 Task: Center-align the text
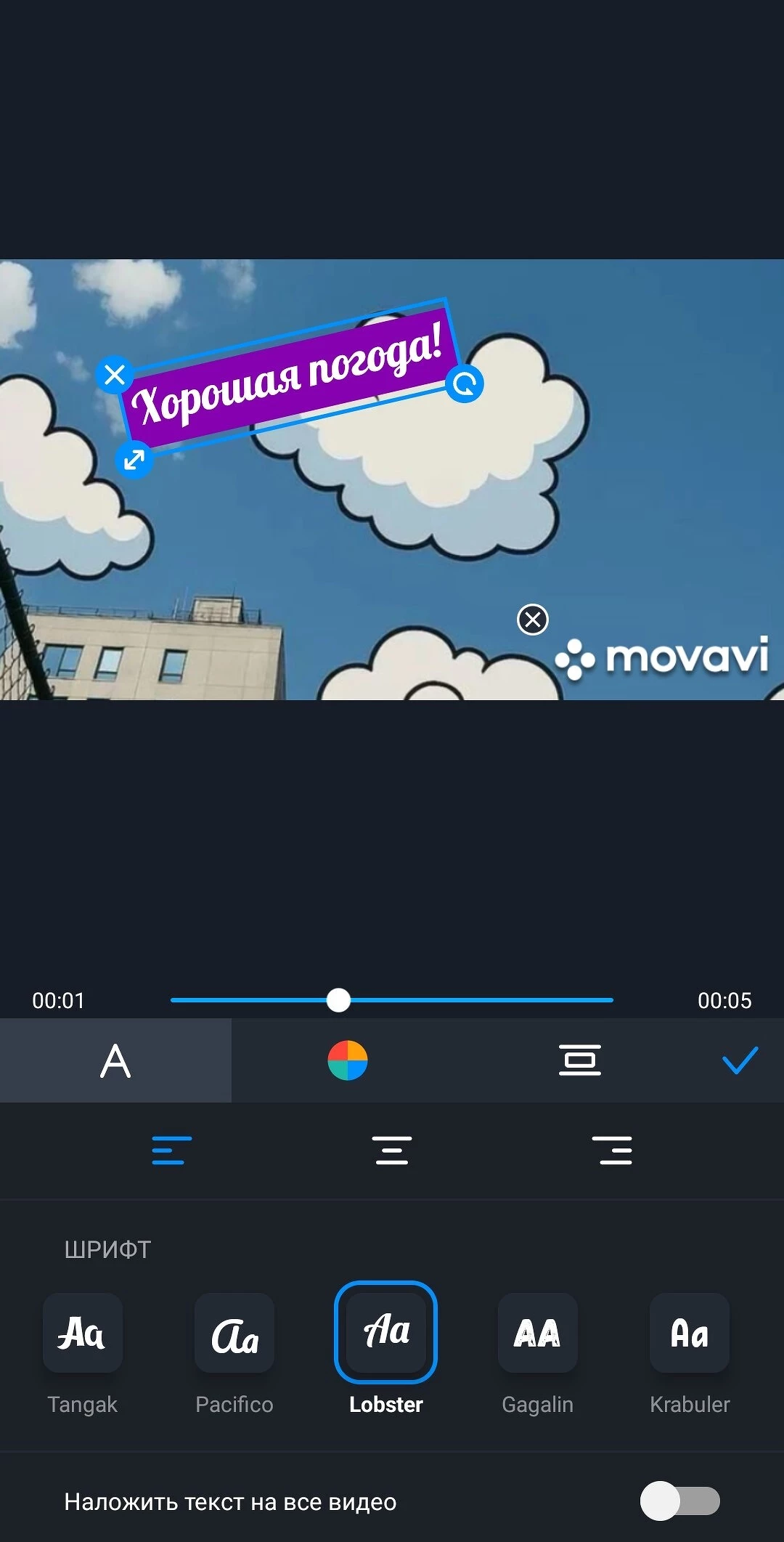[392, 1151]
